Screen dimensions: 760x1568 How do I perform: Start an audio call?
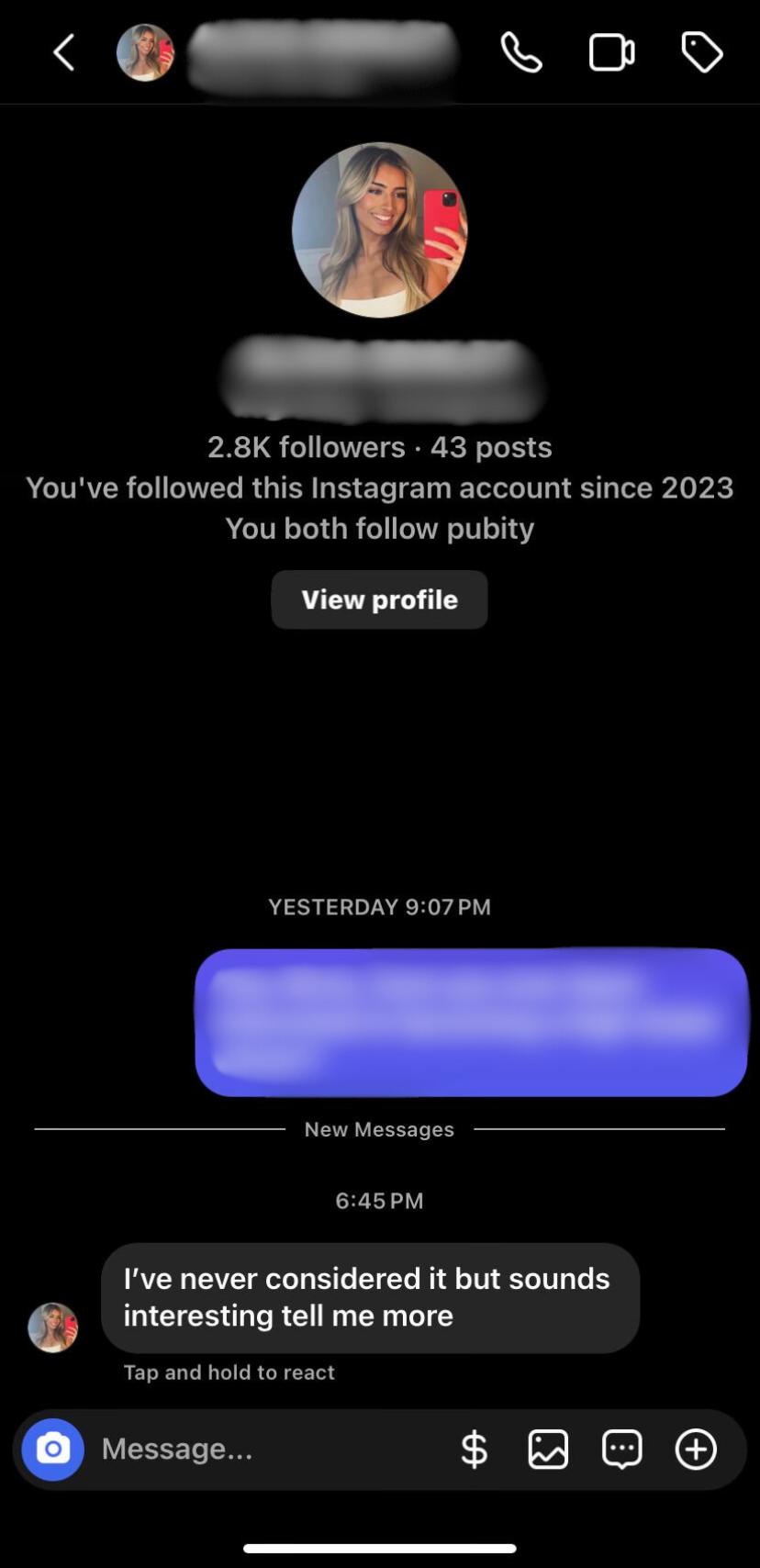pyautogui.click(x=521, y=53)
